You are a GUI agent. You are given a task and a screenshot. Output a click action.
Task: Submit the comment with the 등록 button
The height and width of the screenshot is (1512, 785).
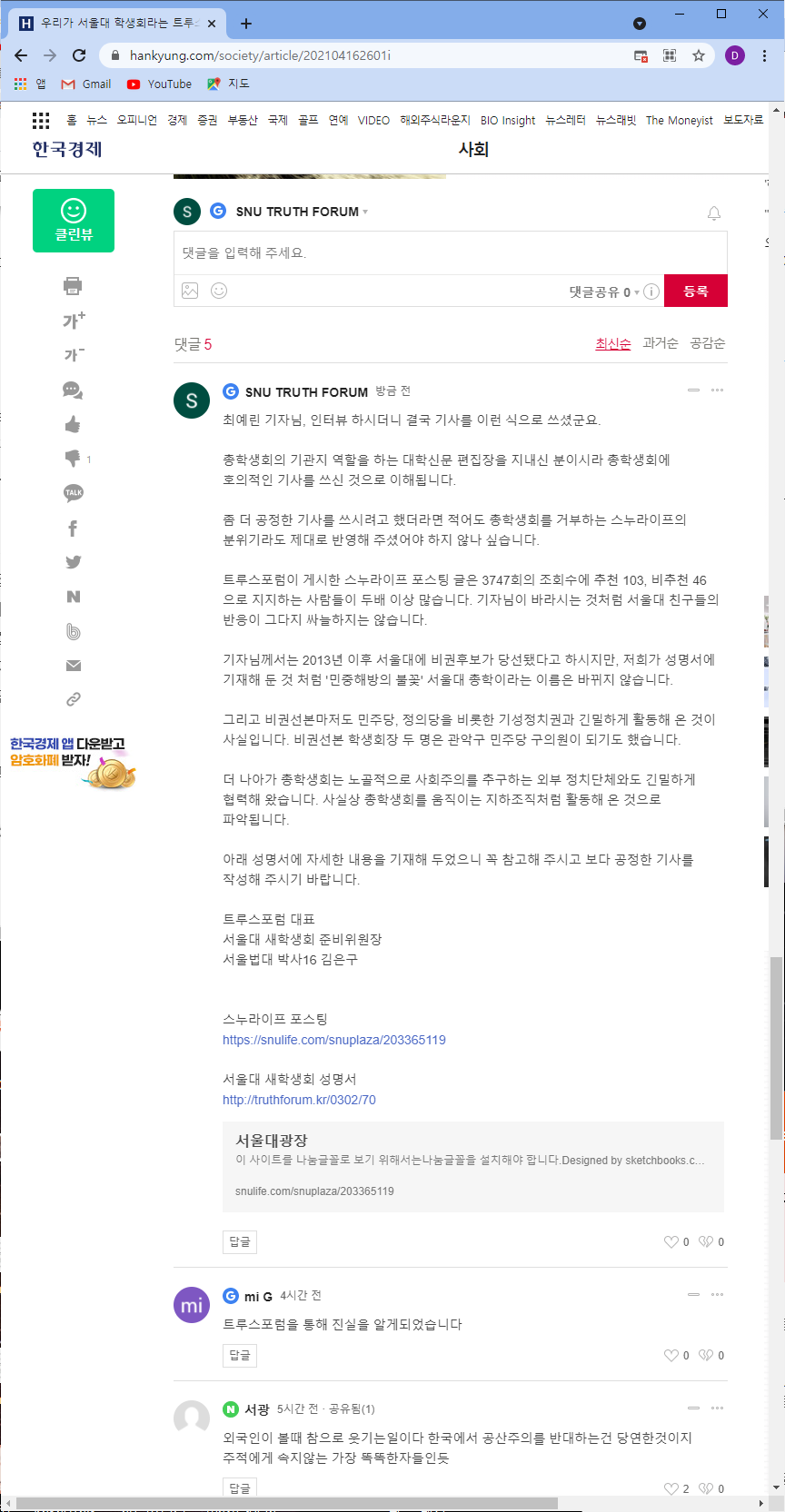(695, 291)
